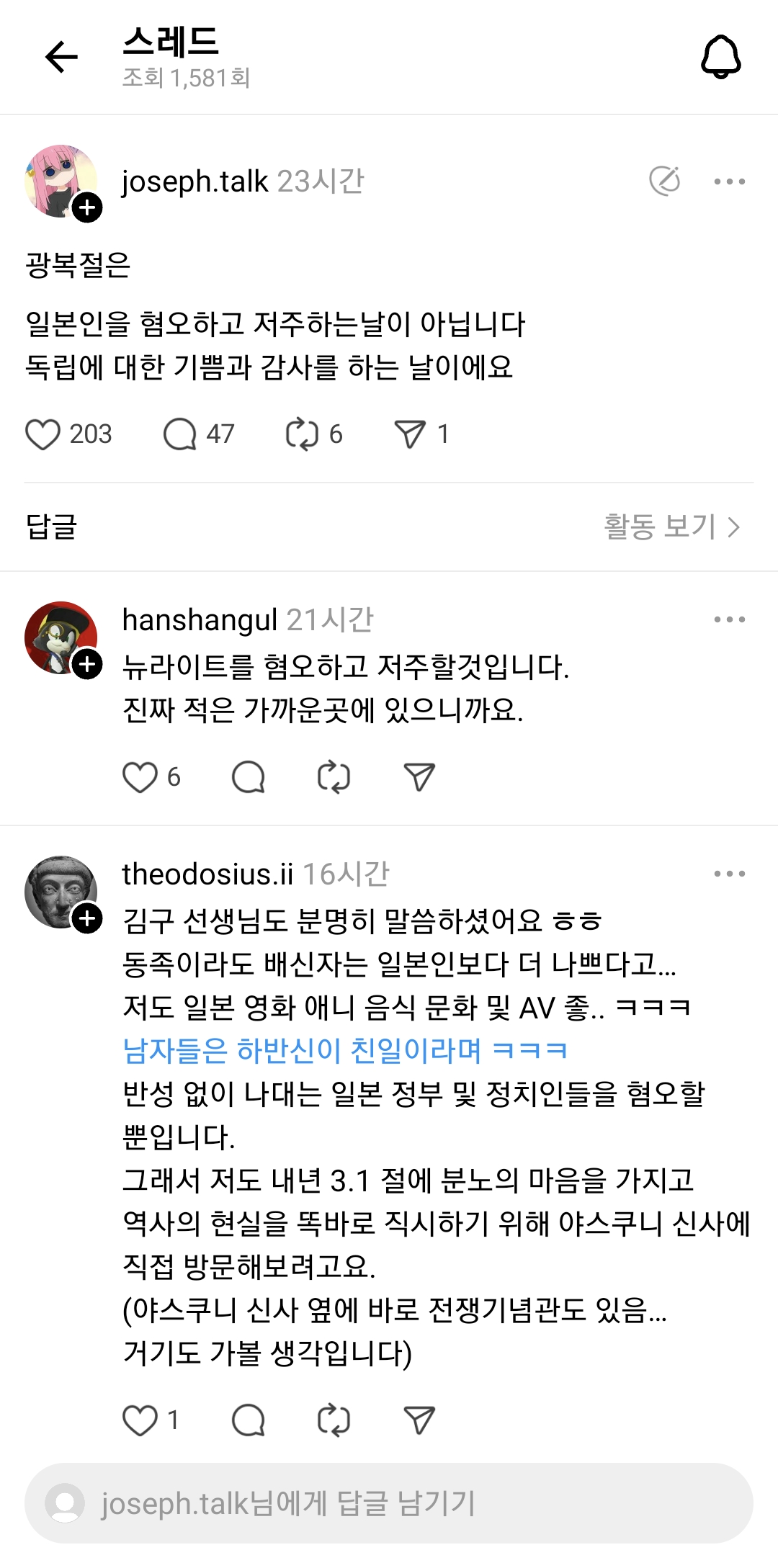The width and height of the screenshot is (778, 1568).
Task: Like joseph.talk's post
Action: click(43, 434)
